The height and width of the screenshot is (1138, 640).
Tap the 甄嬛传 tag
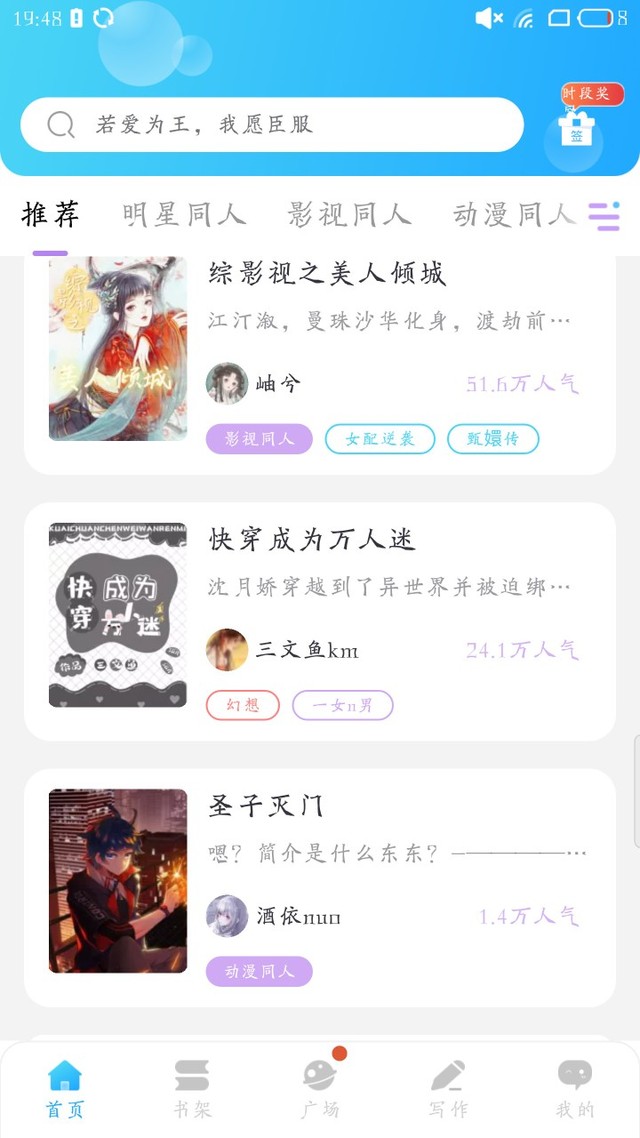493,439
